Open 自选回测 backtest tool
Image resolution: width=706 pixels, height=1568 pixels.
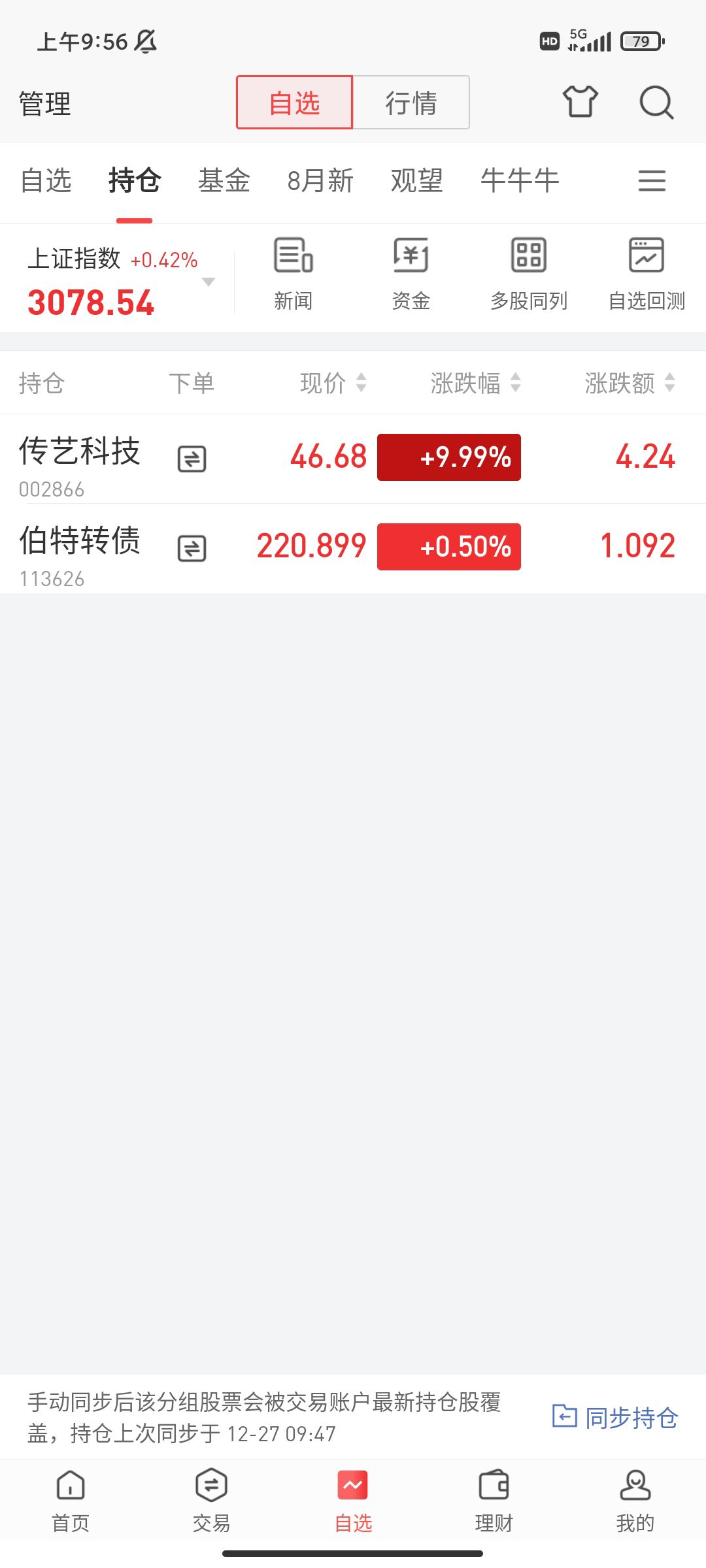647,273
